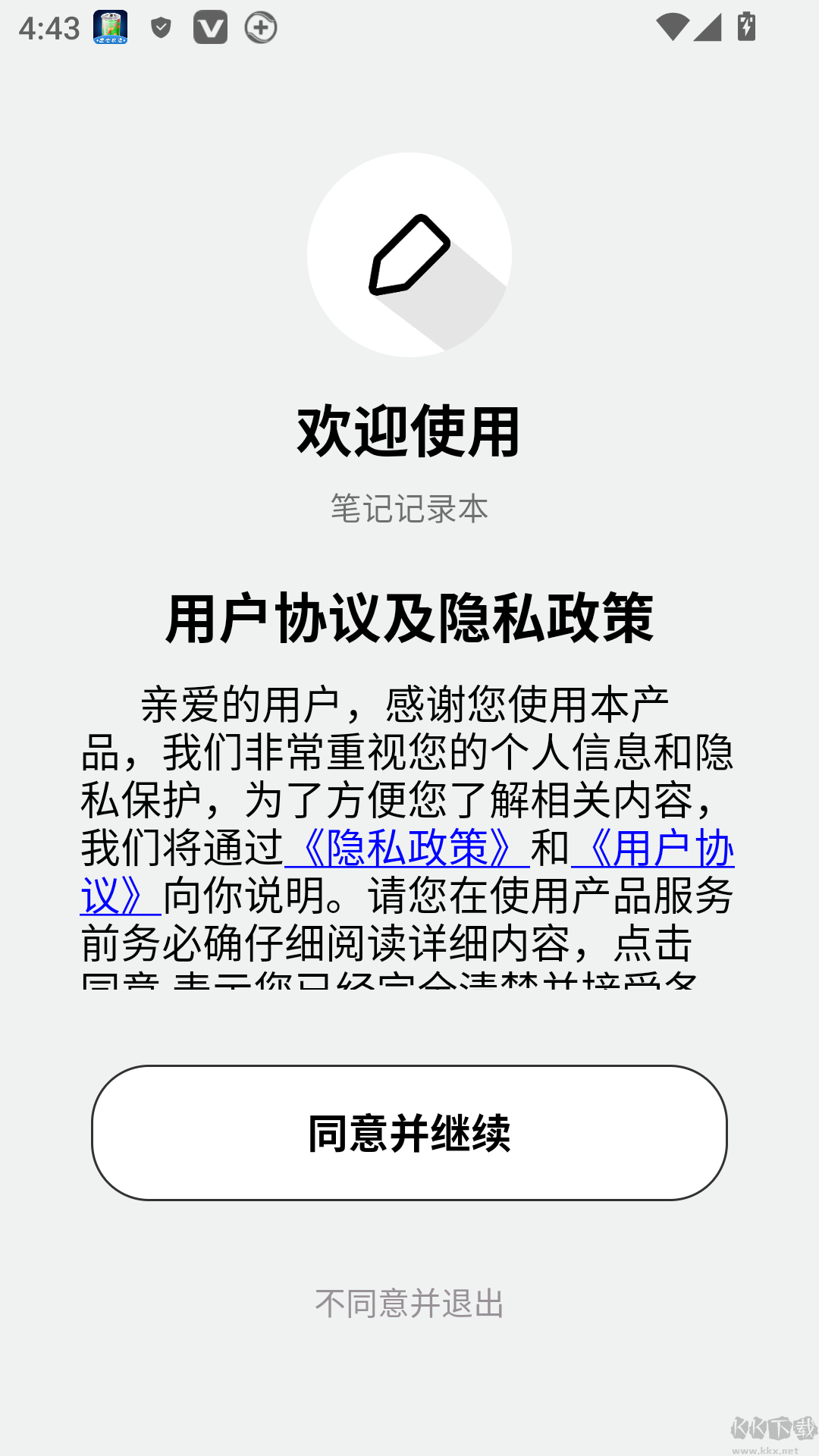Open the pencil logo icon
Image resolution: width=819 pixels, height=1456 pixels.
point(409,254)
